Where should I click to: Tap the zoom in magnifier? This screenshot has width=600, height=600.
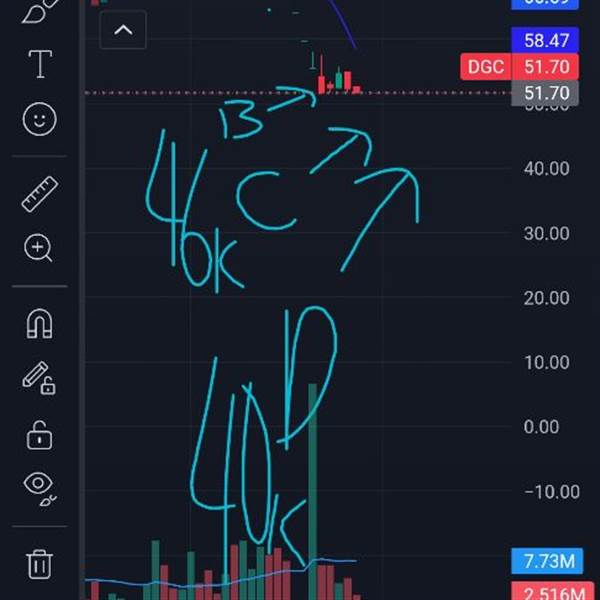coord(38,248)
